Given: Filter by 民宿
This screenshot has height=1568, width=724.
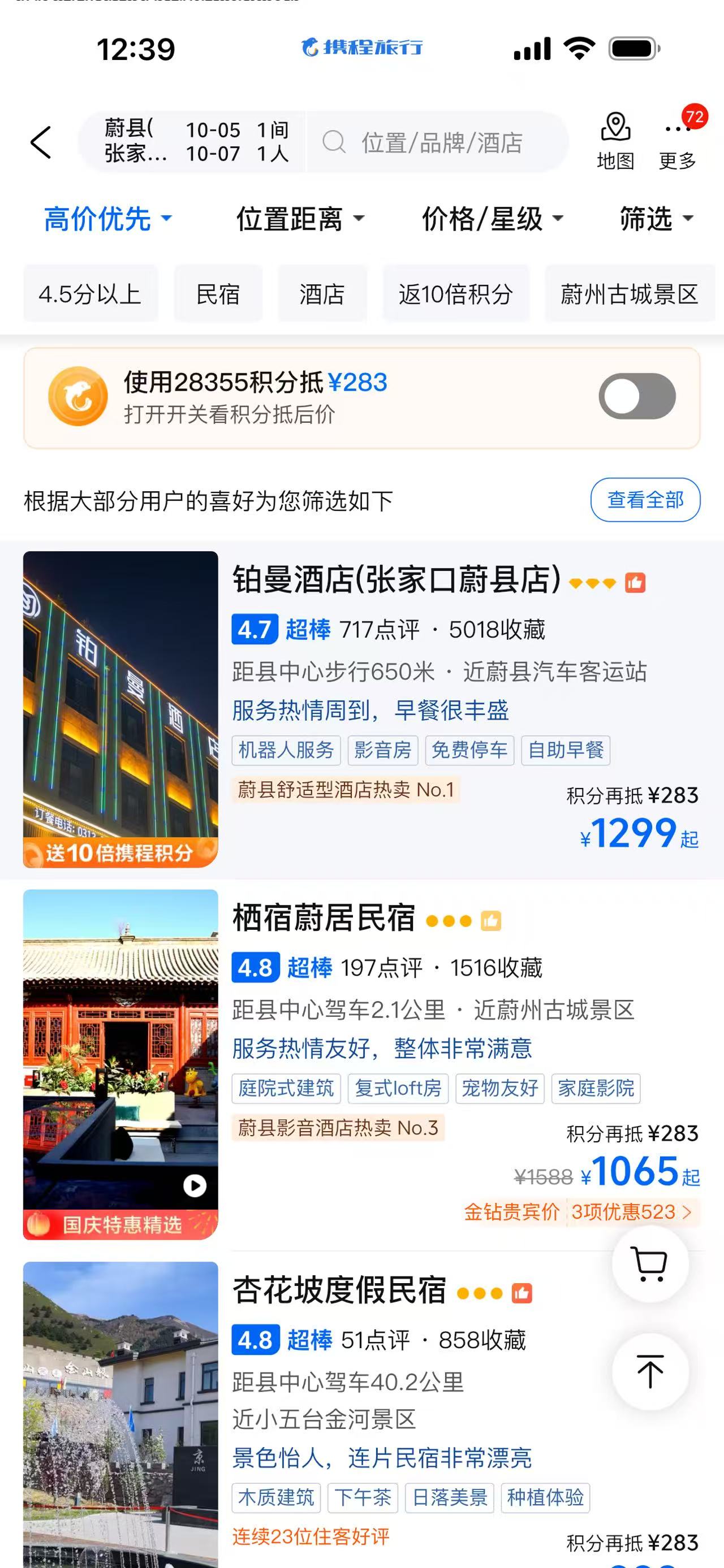Looking at the screenshot, I should [x=218, y=294].
